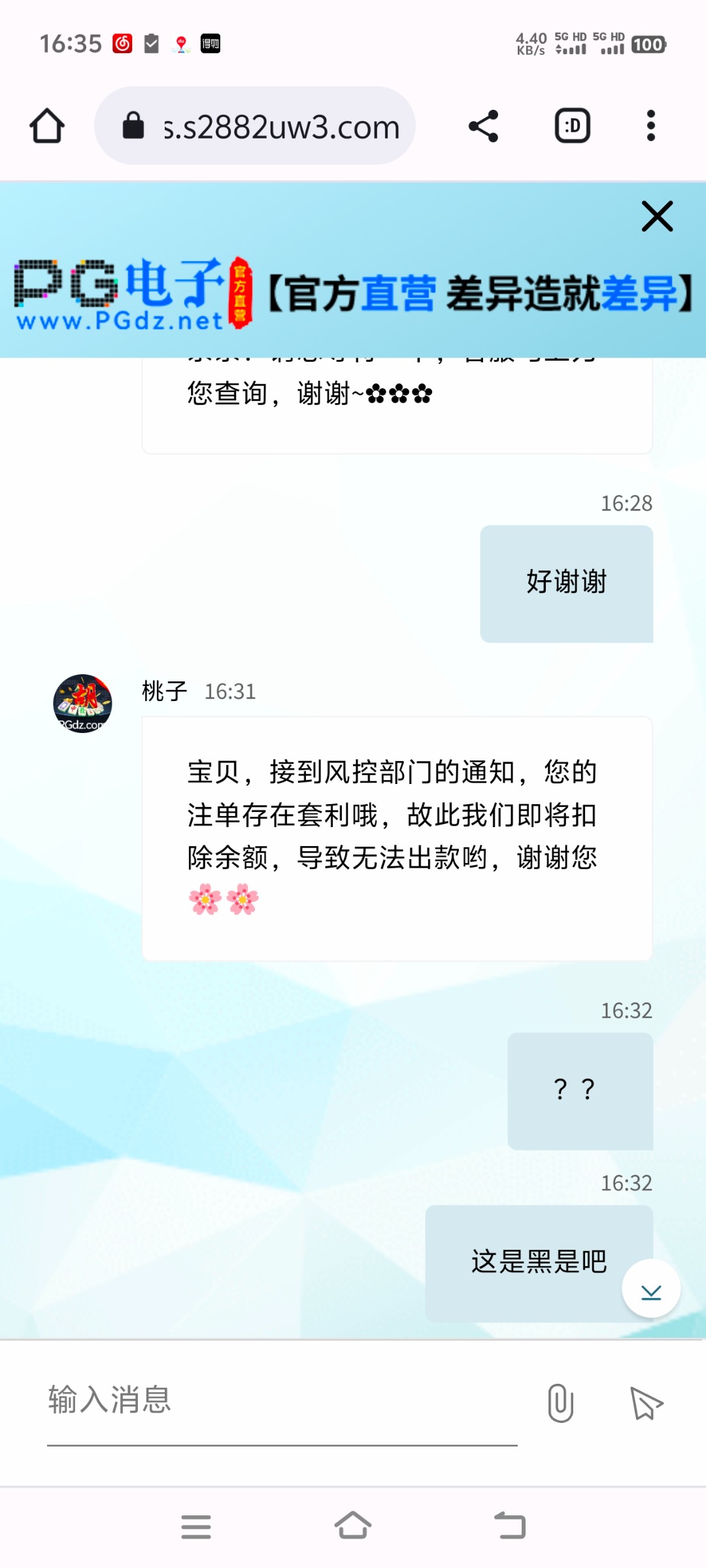The height and width of the screenshot is (1568, 706).
Task: Attach a file with the paperclip
Action: pos(560,1403)
